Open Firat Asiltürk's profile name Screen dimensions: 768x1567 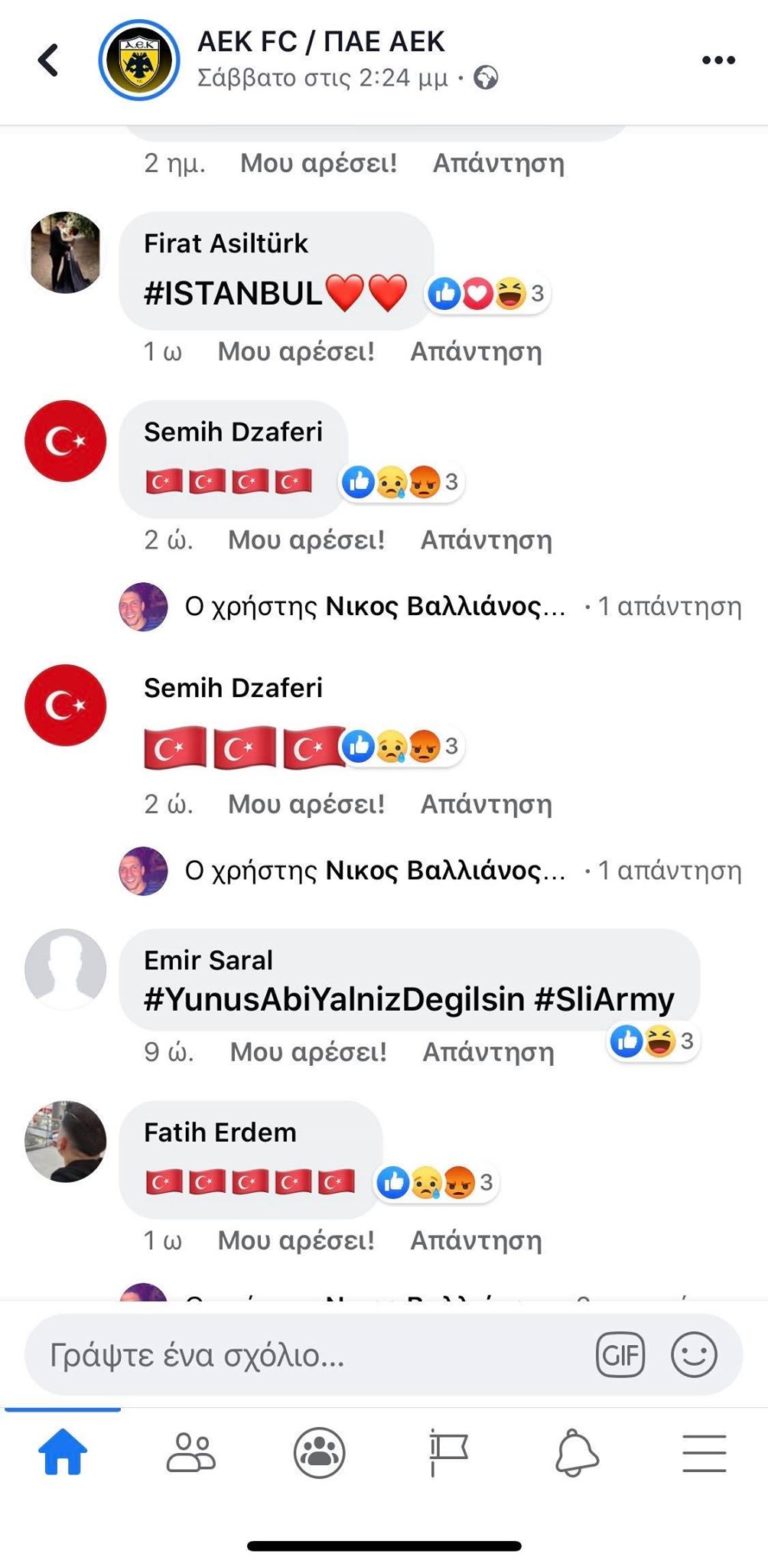click(x=226, y=243)
